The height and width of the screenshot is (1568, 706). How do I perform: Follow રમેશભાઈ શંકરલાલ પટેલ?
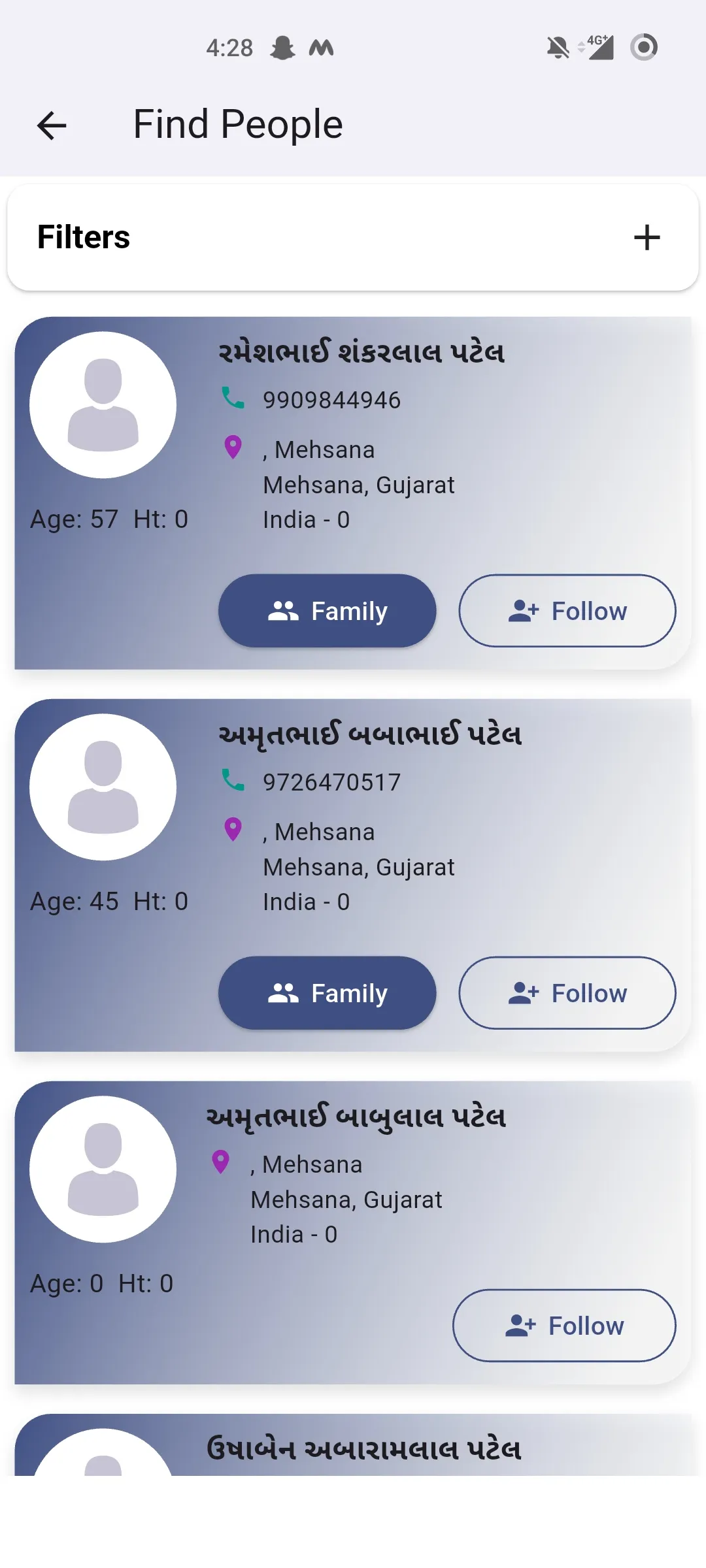coord(567,610)
